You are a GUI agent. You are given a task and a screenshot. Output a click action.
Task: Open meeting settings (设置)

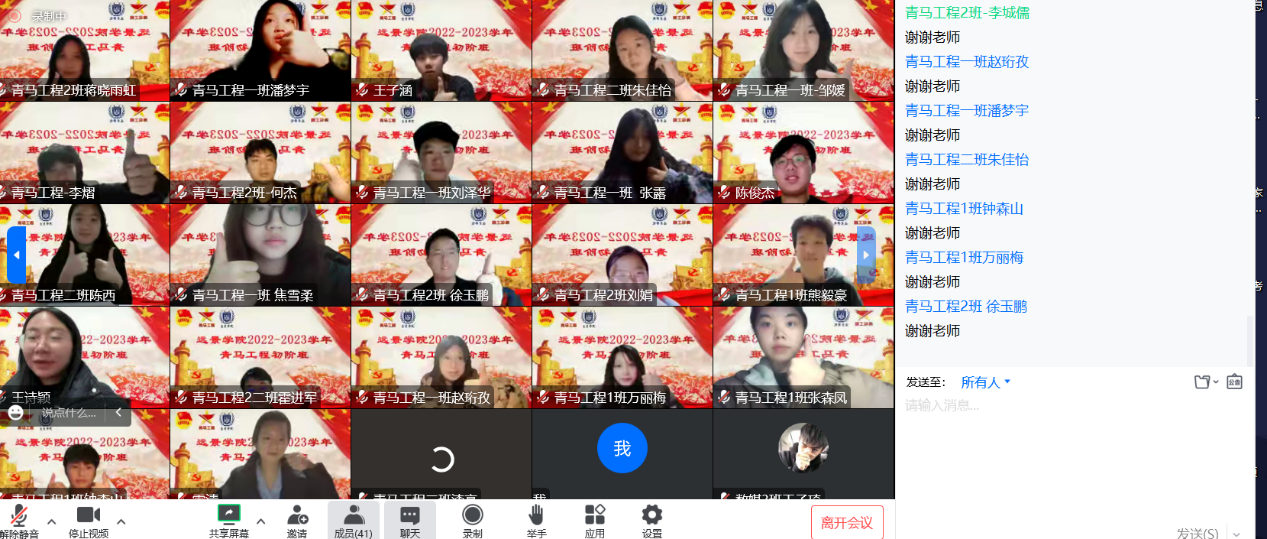(652, 519)
